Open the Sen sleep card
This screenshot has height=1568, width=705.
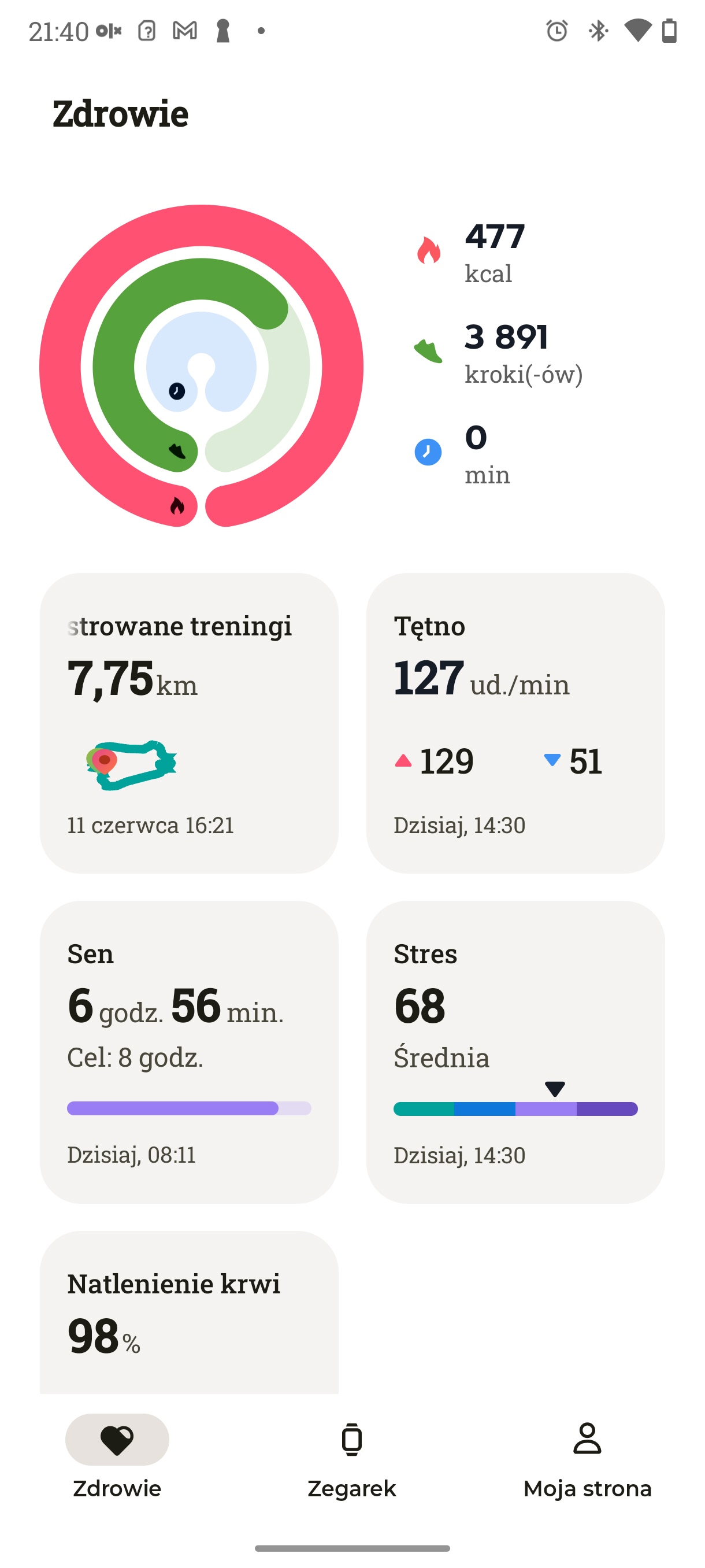189,1052
